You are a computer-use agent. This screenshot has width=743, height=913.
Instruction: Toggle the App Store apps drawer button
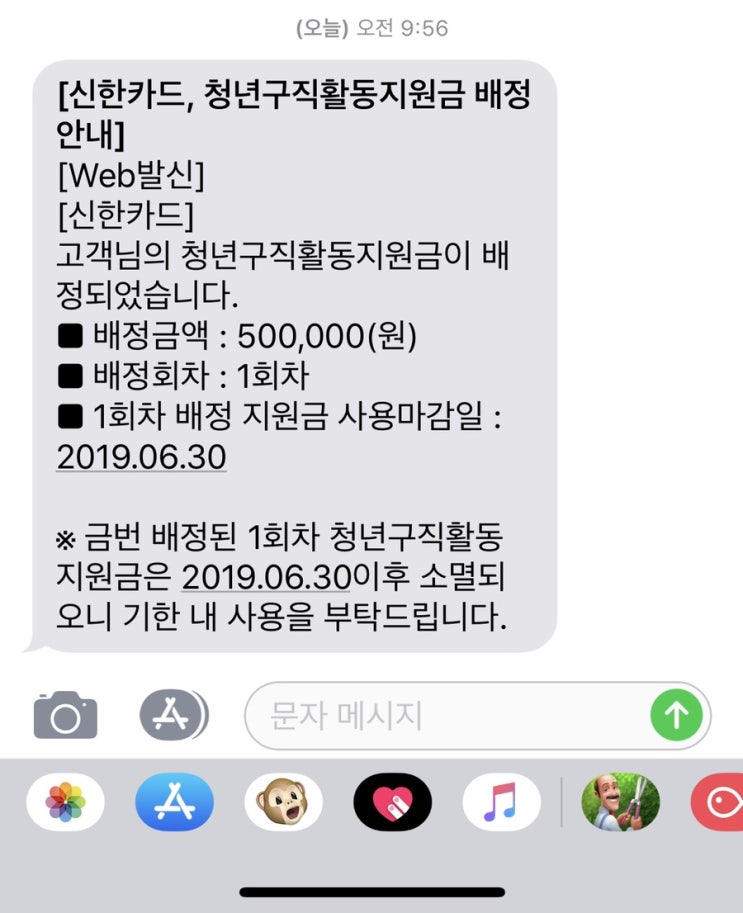tap(174, 714)
